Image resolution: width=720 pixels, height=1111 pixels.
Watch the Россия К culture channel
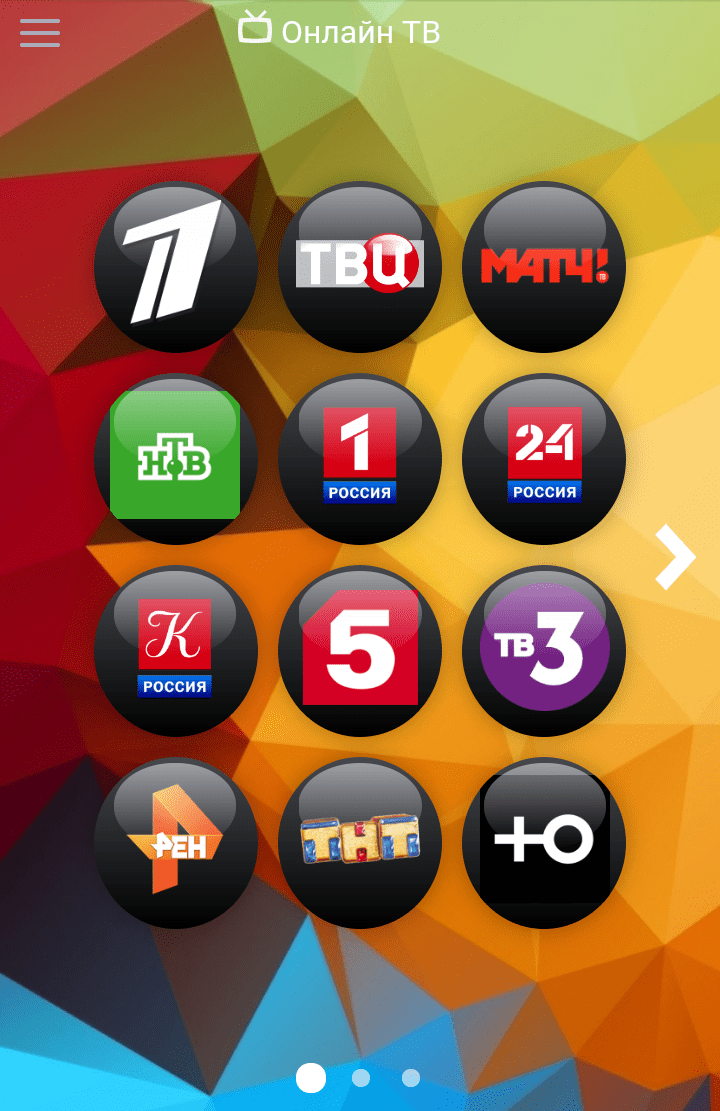click(175, 651)
